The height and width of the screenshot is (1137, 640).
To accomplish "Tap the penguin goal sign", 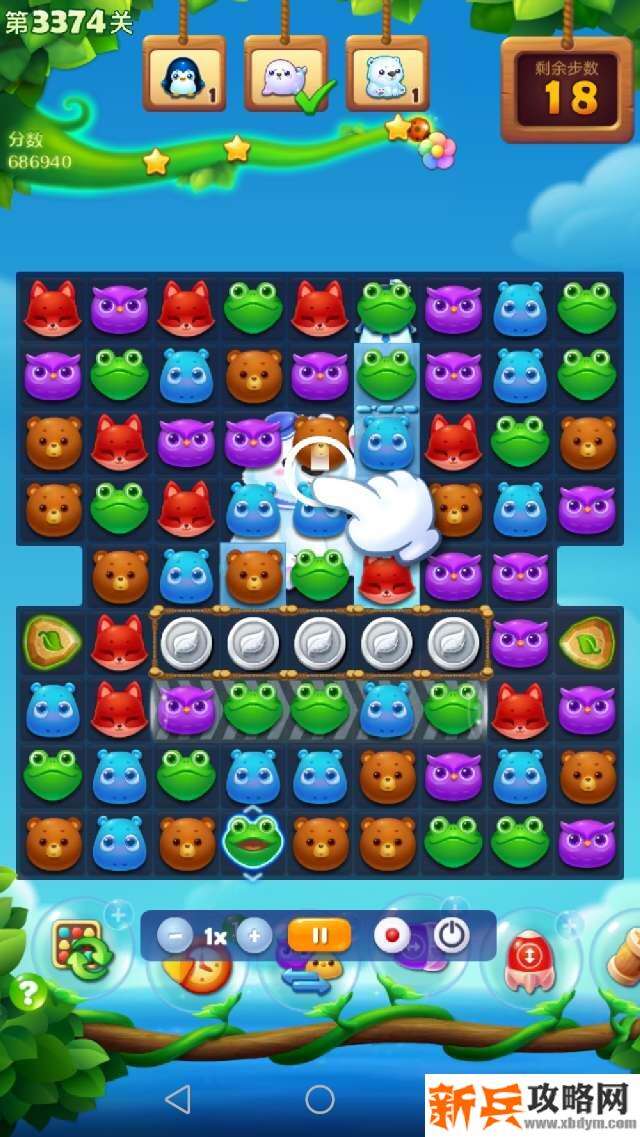I will click(x=184, y=75).
